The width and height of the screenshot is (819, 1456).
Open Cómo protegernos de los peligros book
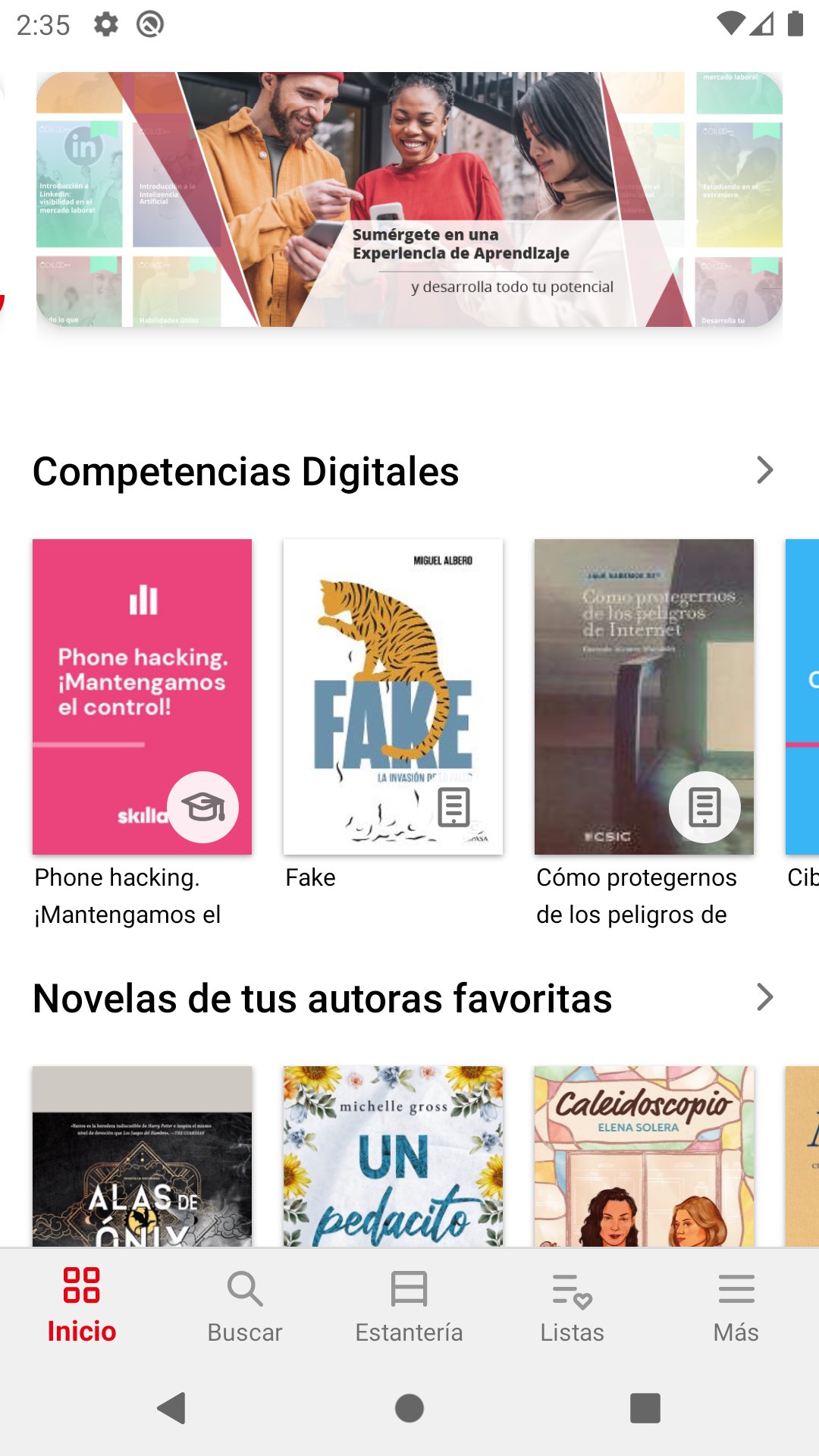point(644,696)
